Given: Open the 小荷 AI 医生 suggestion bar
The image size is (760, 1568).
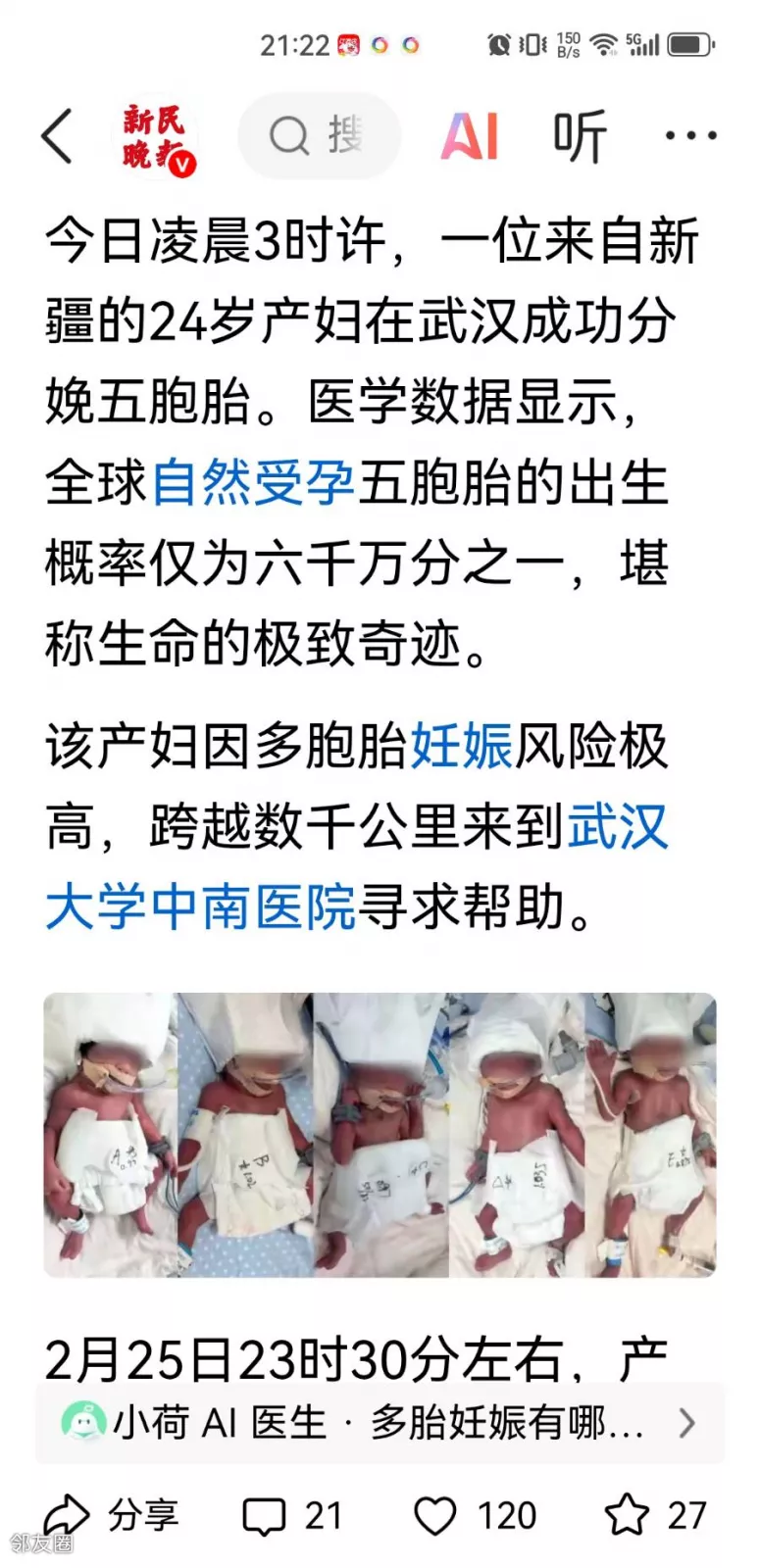Looking at the screenshot, I should pyautogui.click(x=380, y=1423).
